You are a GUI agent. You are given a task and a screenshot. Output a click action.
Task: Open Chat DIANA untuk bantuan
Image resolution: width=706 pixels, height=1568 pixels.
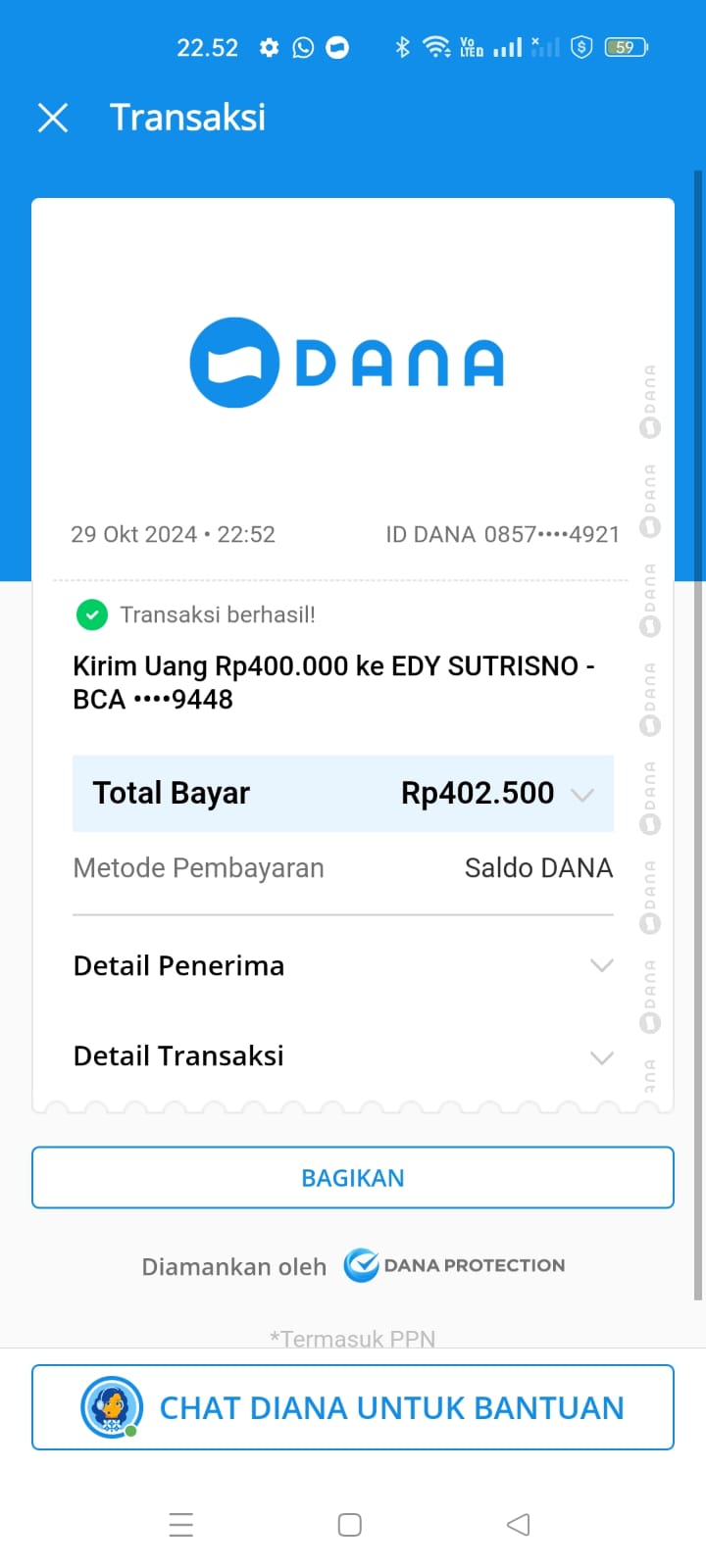pyautogui.click(x=353, y=1407)
